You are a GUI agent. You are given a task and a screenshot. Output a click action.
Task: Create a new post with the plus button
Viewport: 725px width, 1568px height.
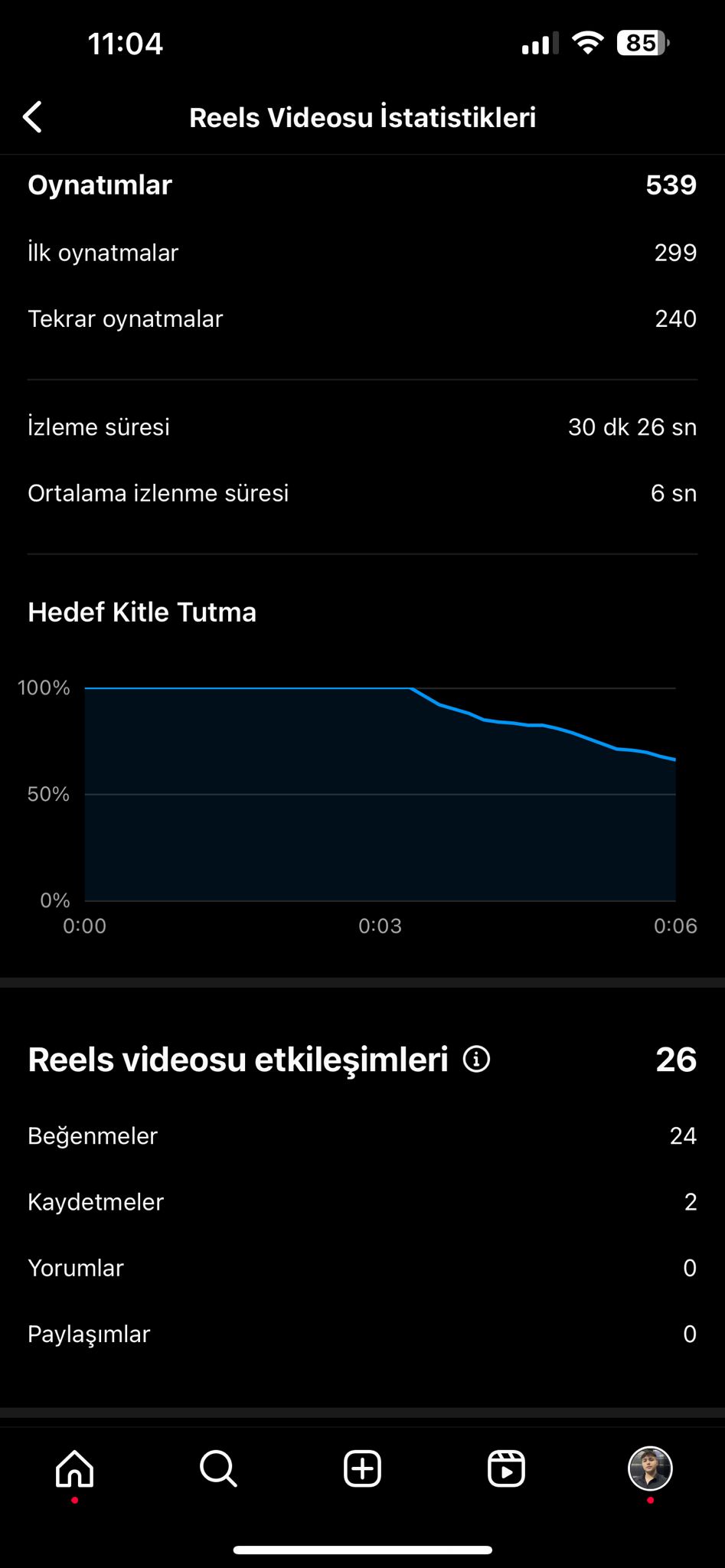(x=362, y=1468)
